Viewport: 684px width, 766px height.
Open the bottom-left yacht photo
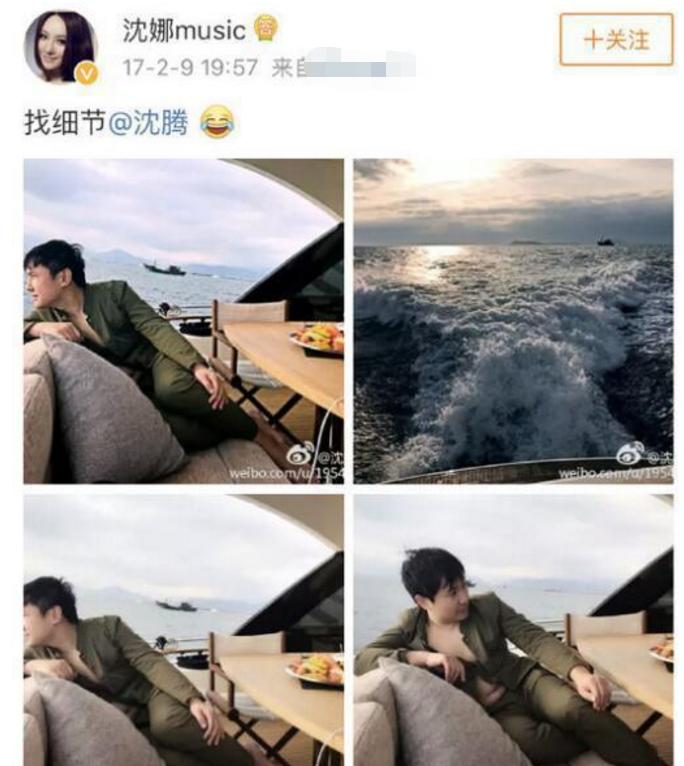183,630
